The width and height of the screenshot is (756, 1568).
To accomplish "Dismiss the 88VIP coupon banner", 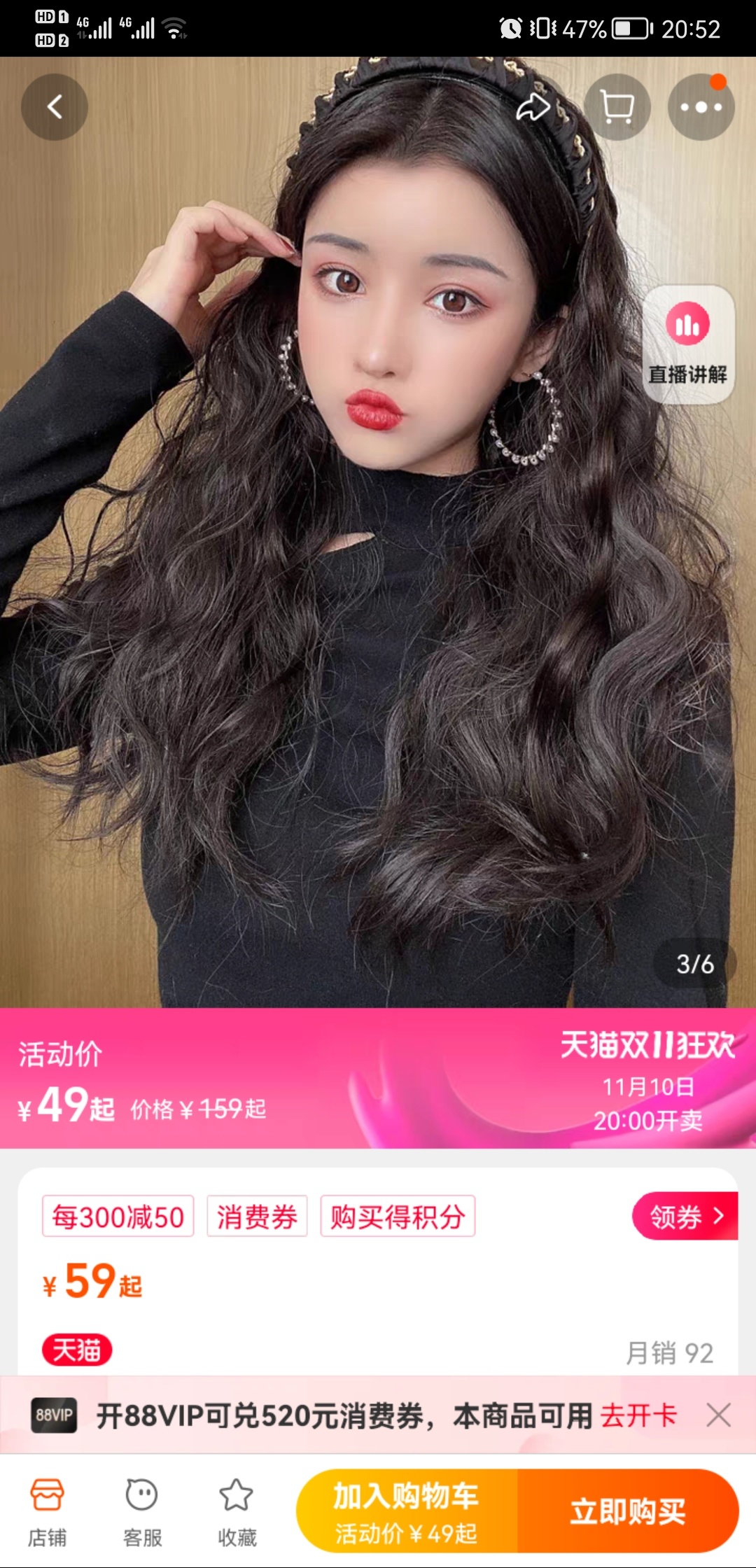I will point(719,1415).
